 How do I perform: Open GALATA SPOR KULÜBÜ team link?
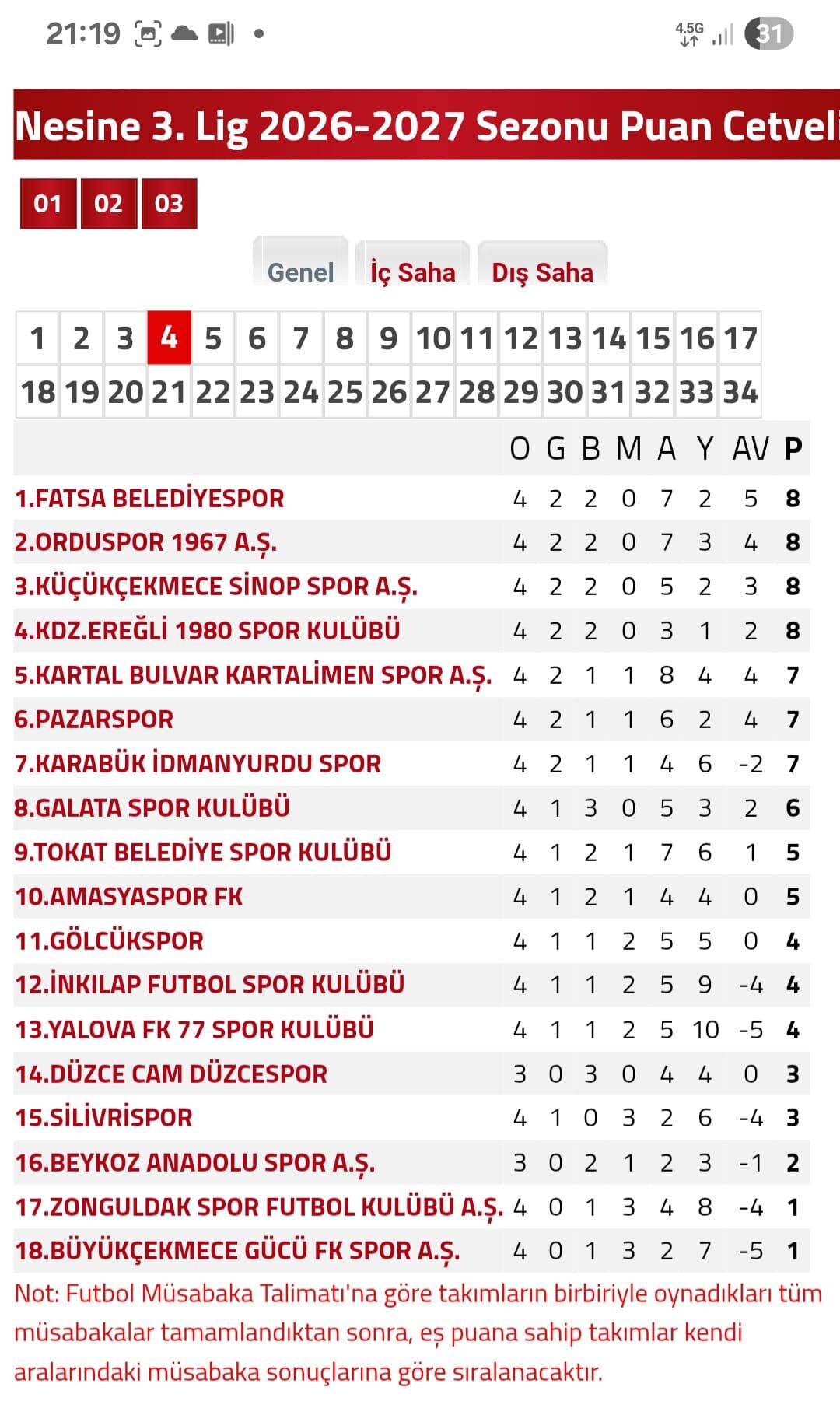[152, 808]
